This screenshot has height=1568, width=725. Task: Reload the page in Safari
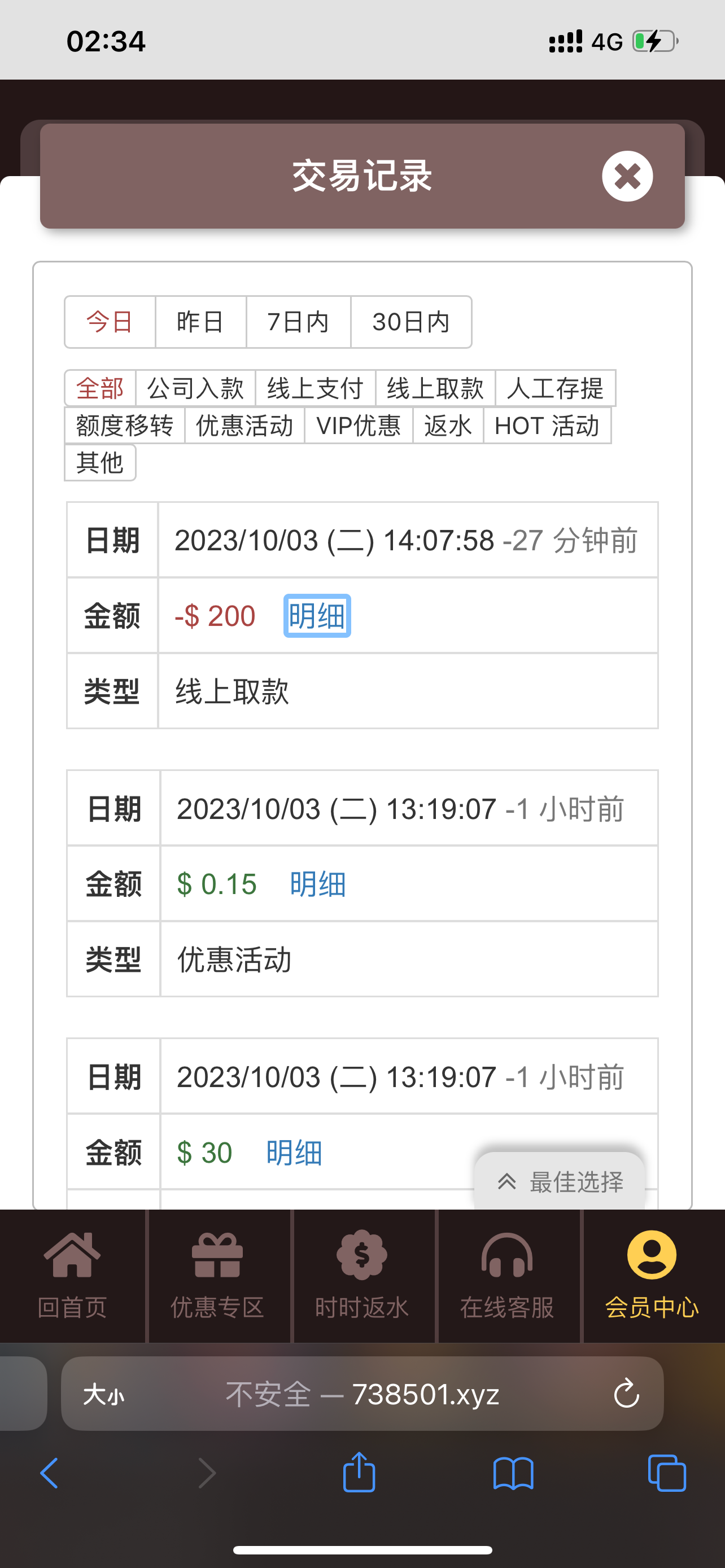pos(626,1393)
